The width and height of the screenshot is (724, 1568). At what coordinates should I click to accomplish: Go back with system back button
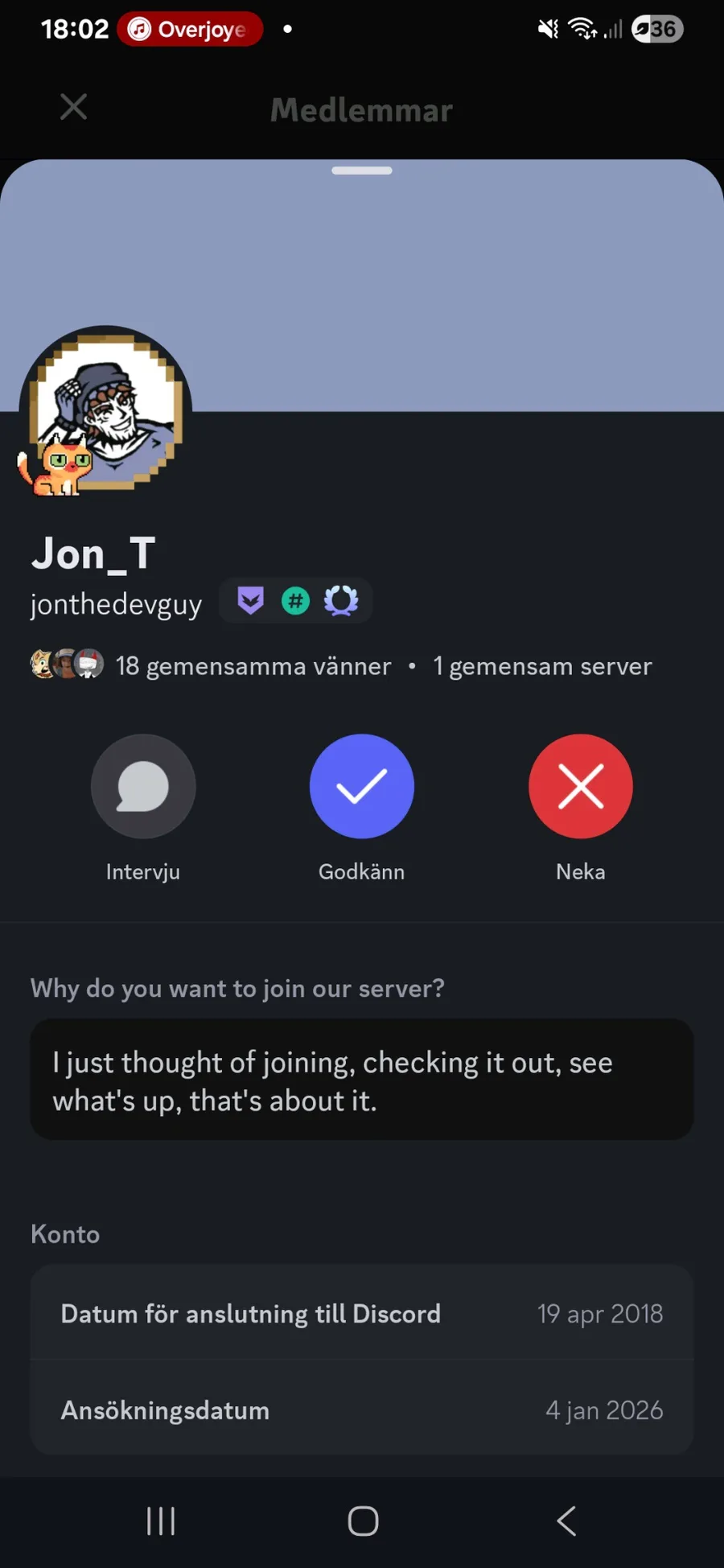(566, 1521)
